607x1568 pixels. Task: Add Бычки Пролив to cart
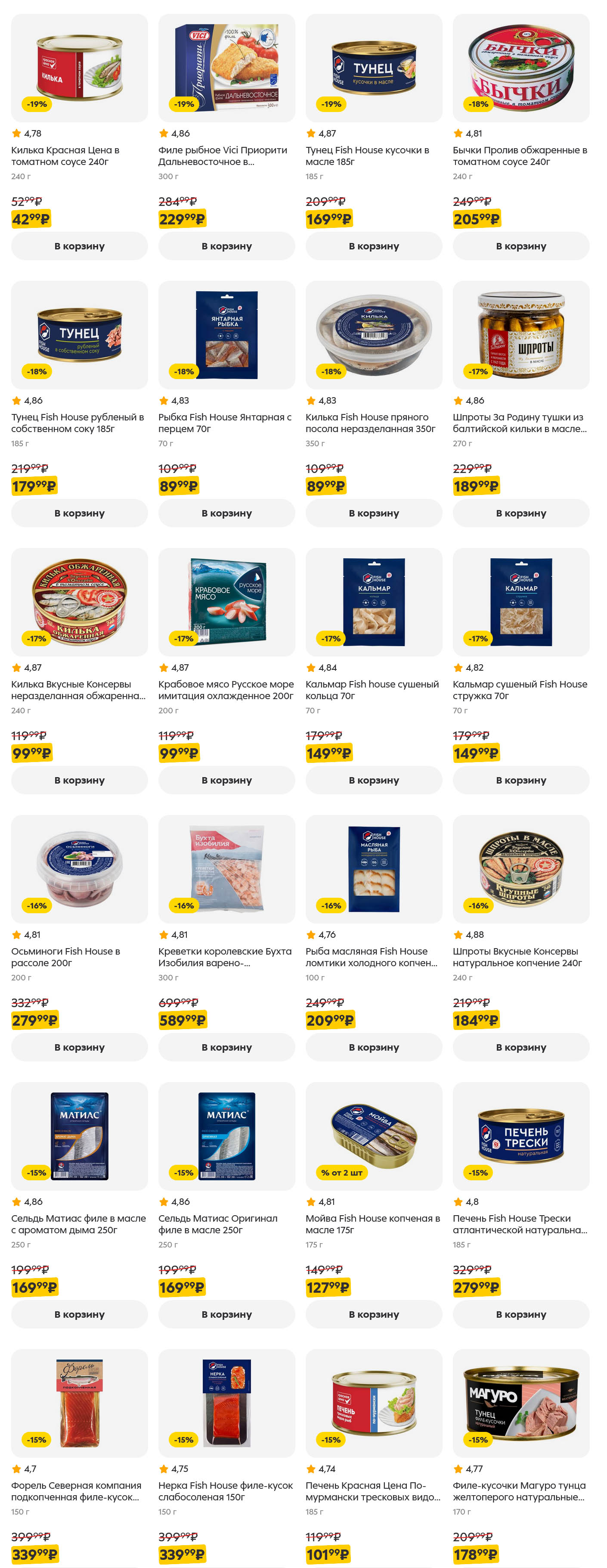coord(520,246)
